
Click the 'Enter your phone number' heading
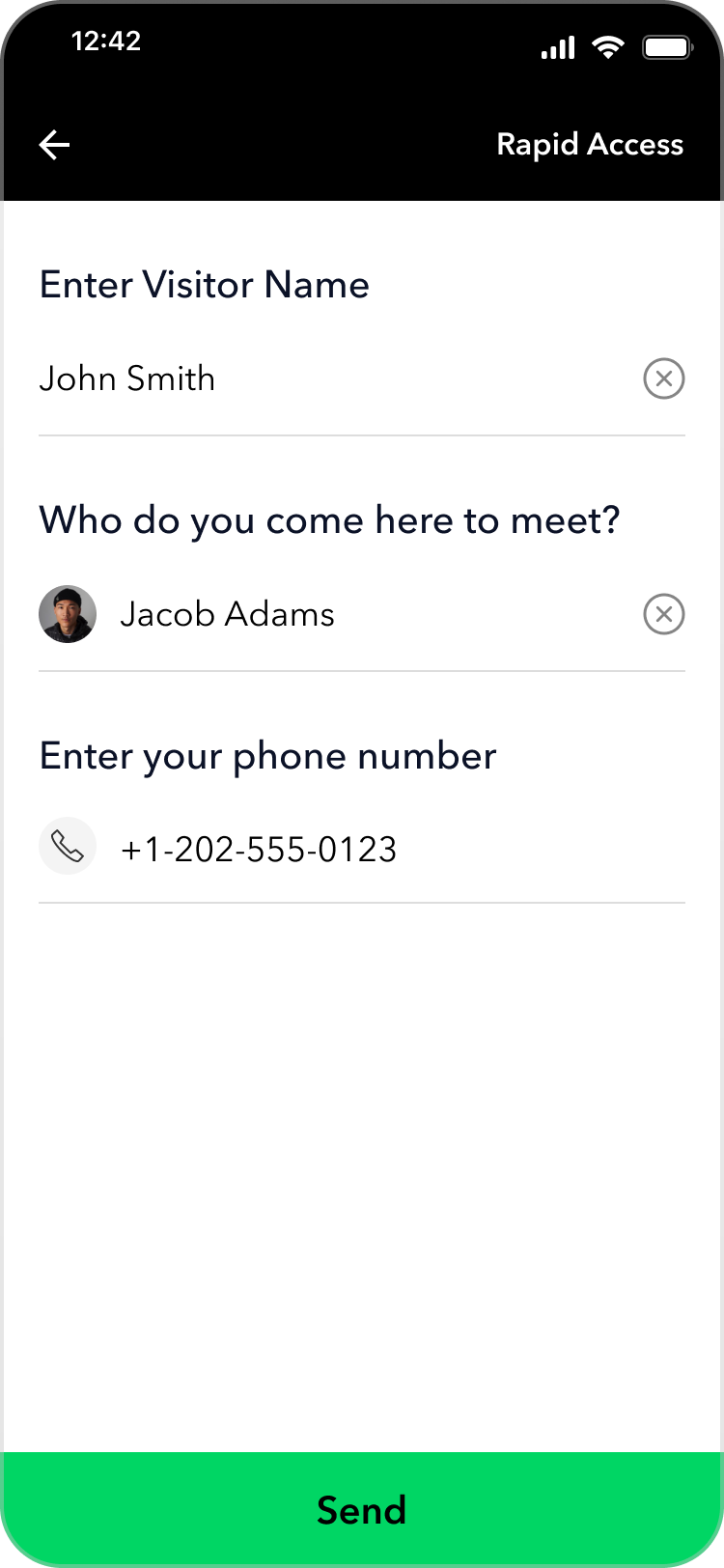266,756
